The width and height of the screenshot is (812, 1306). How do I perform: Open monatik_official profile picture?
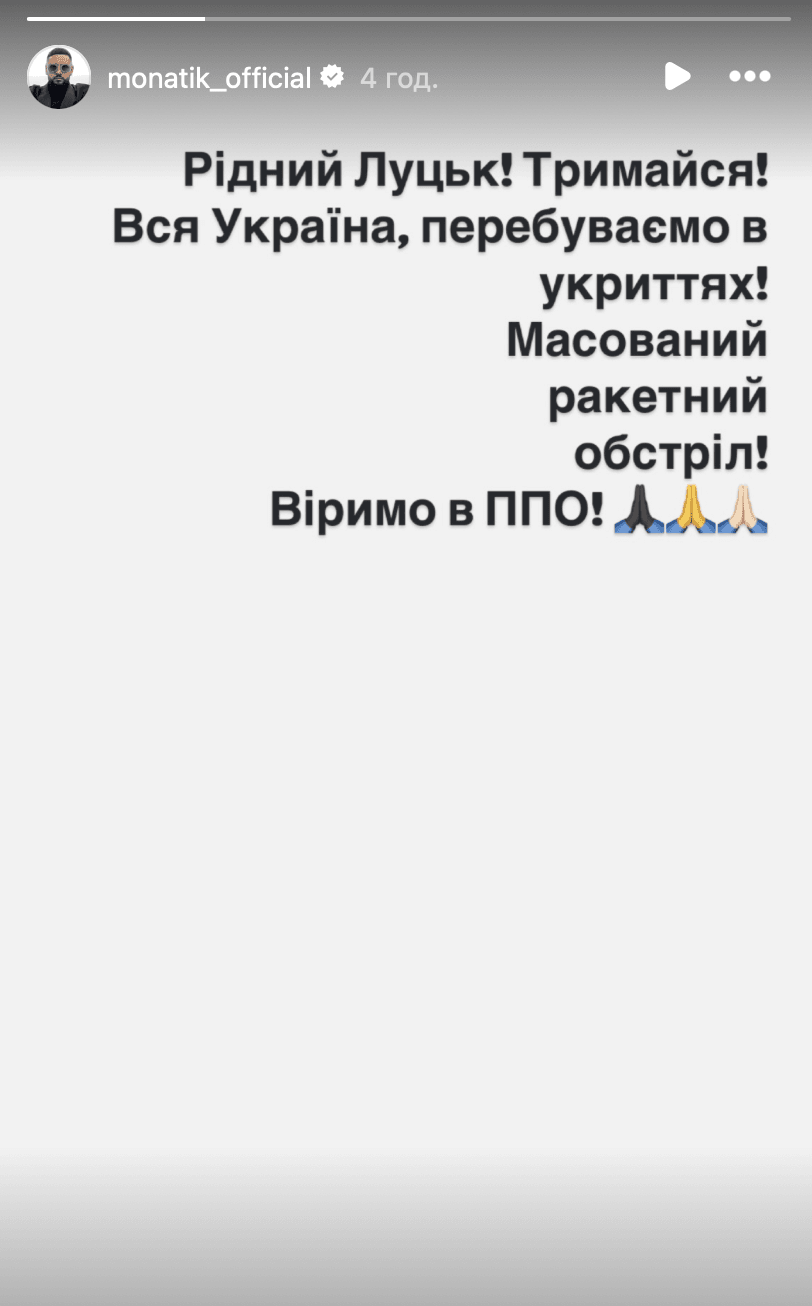59,77
